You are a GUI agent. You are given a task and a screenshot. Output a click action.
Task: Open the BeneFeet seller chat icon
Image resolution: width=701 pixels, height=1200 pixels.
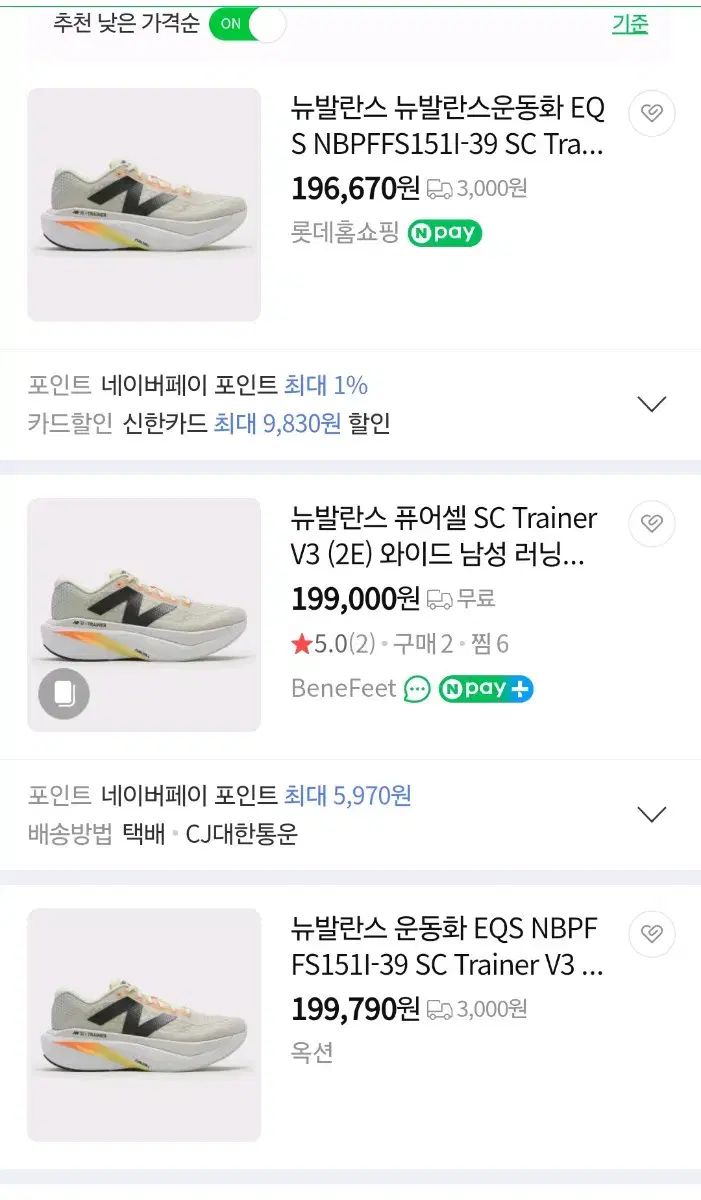tap(417, 689)
